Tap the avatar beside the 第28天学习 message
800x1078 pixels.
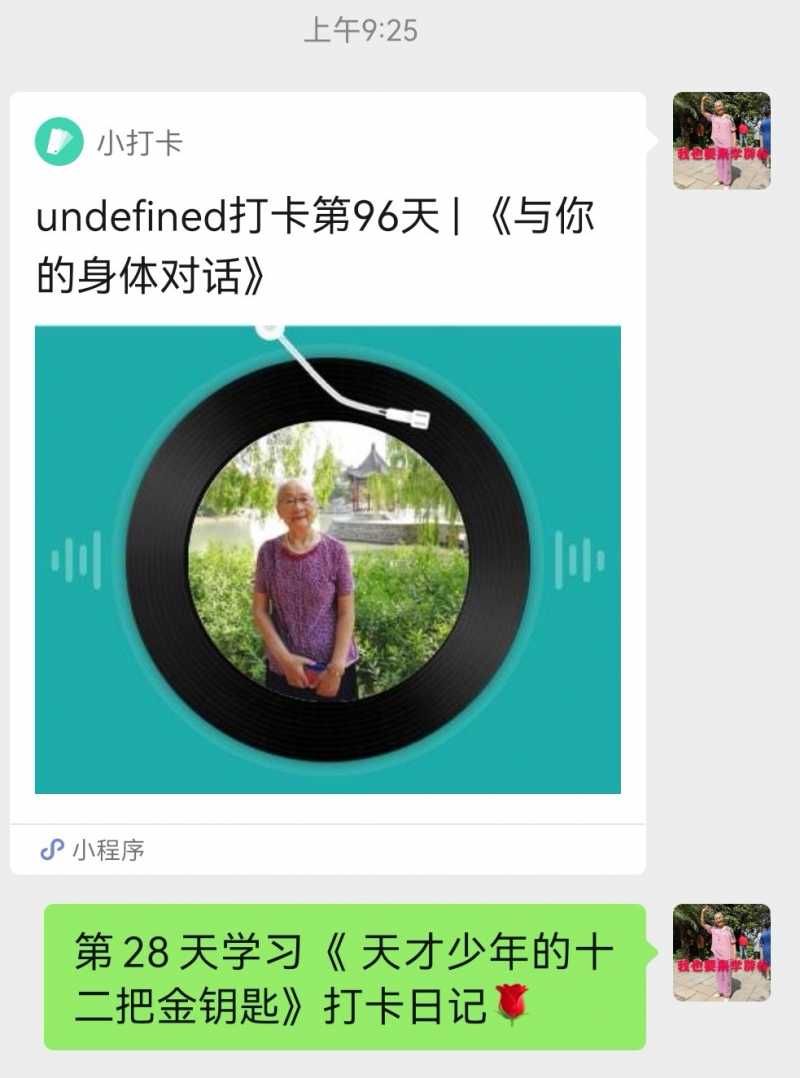tap(721, 952)
